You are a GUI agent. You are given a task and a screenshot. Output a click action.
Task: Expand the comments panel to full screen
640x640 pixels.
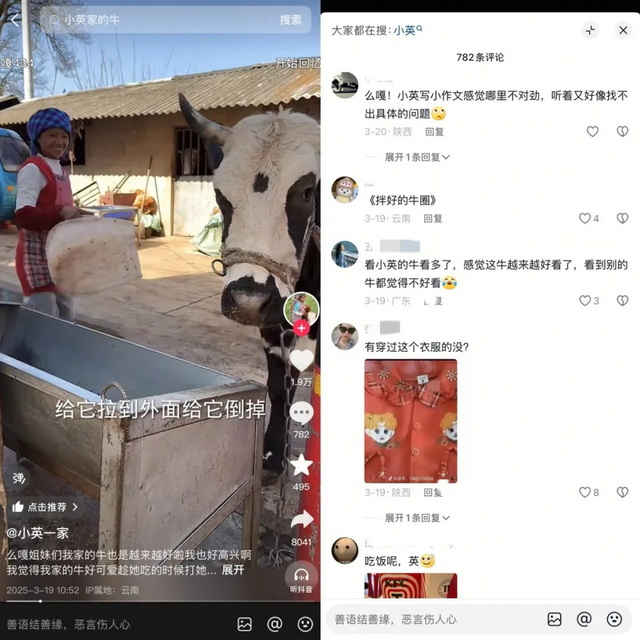click(590, 30)
